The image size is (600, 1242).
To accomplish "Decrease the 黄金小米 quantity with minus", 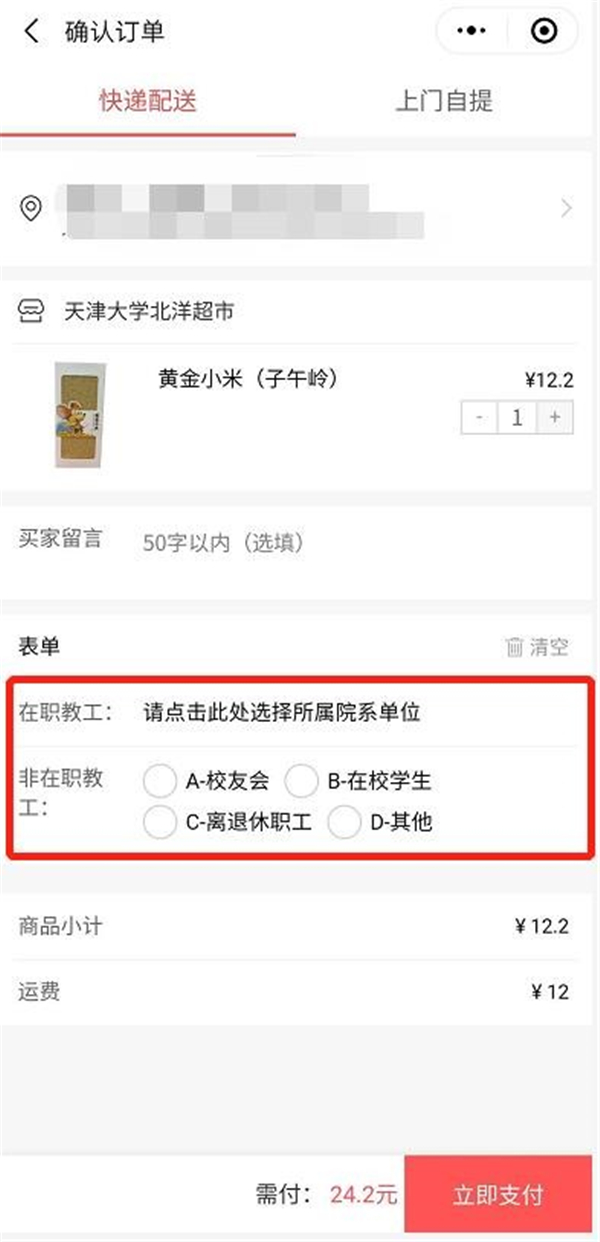I will [480, 418].
